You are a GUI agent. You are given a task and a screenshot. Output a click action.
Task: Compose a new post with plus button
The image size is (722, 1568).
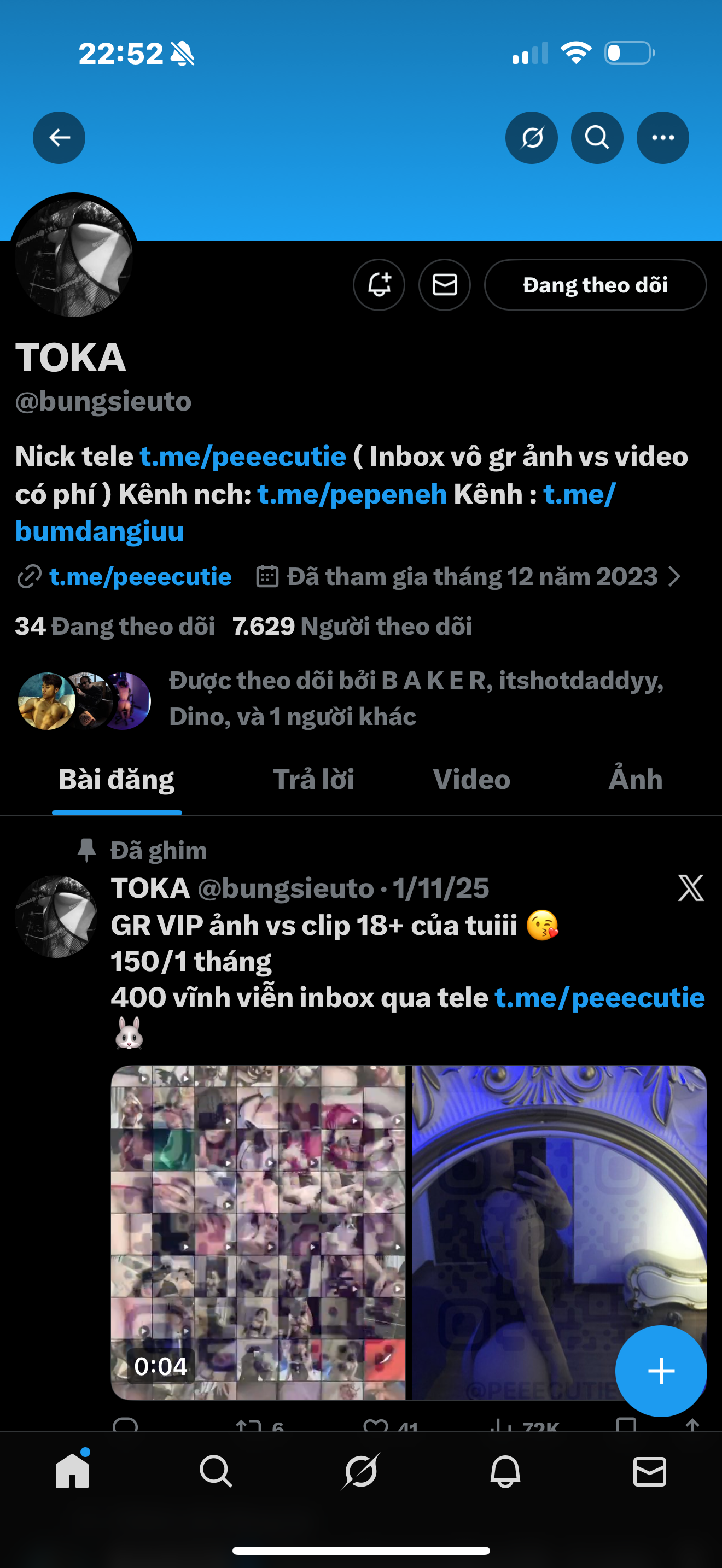pos(661,1371)
